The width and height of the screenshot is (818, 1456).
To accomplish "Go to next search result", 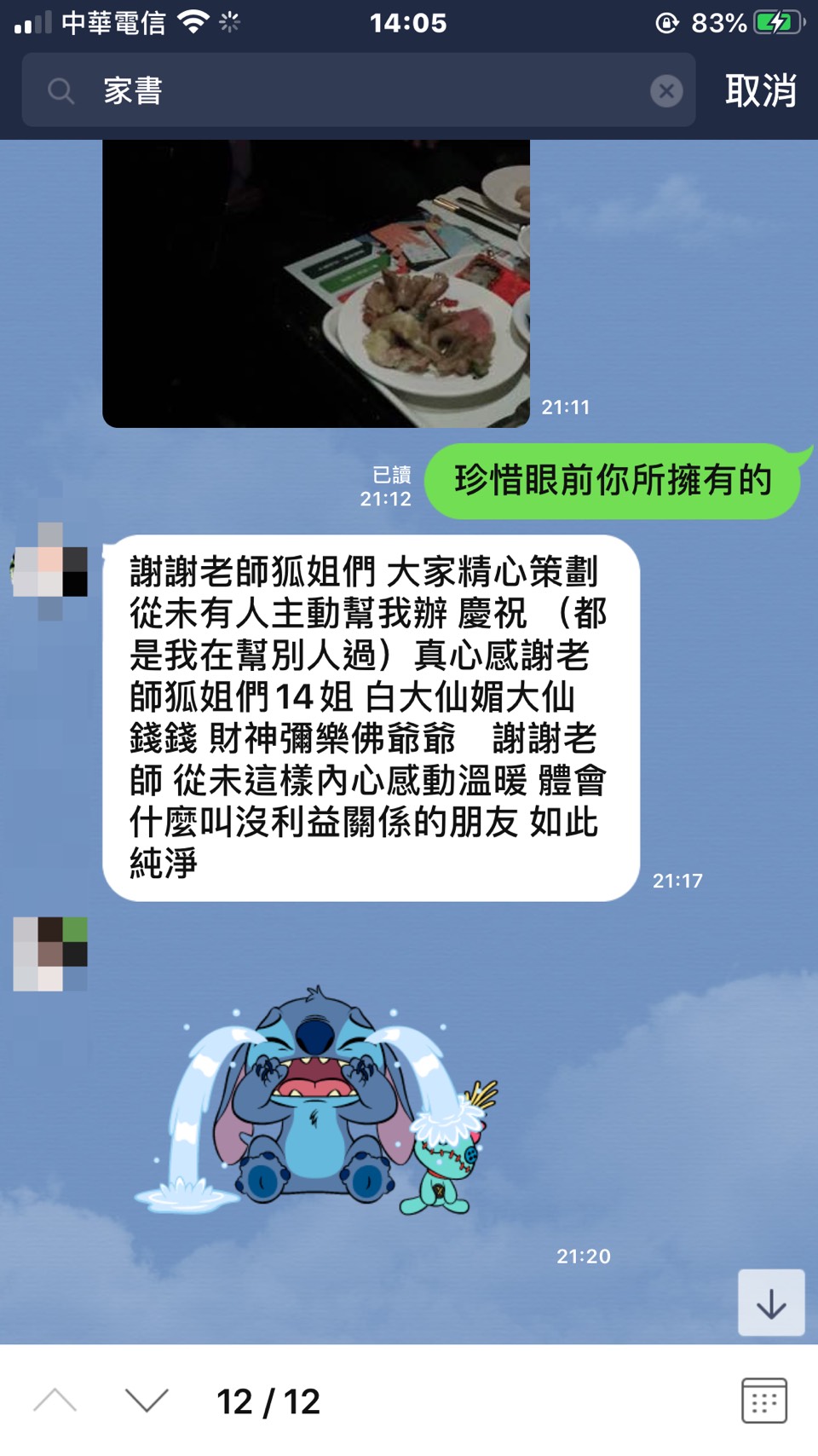I will (147, 1400).
